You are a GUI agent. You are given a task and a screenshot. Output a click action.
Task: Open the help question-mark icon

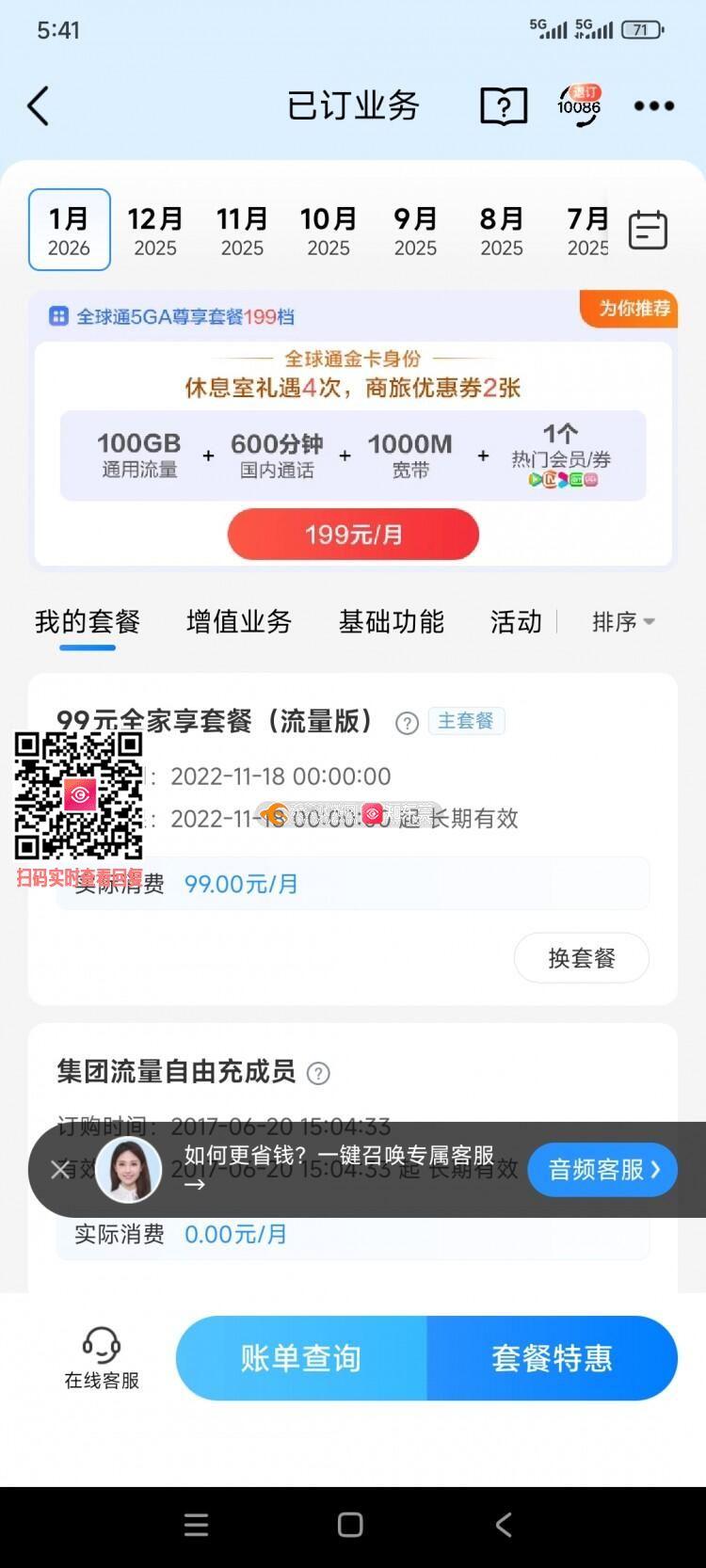[x=504, y=106]
